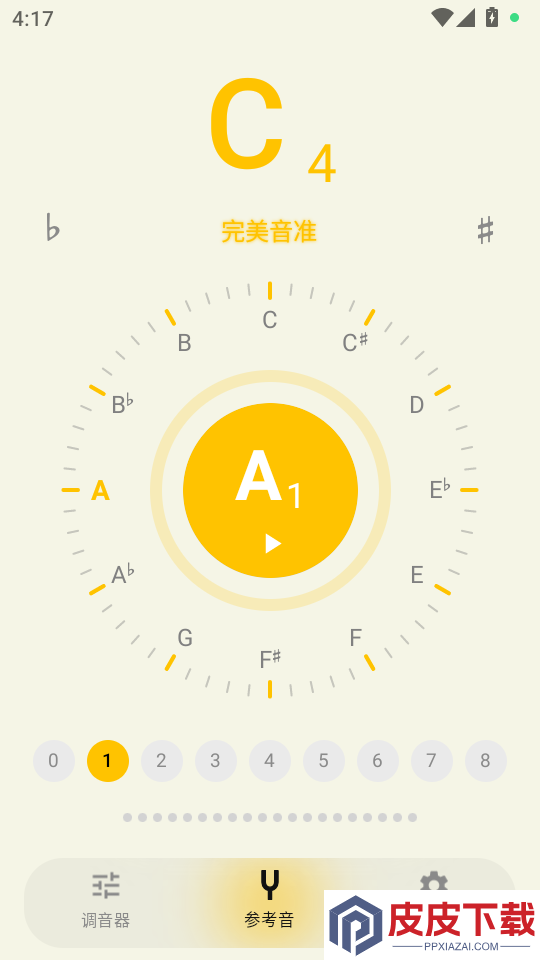Play the A1 reference tone

point(270,490)
